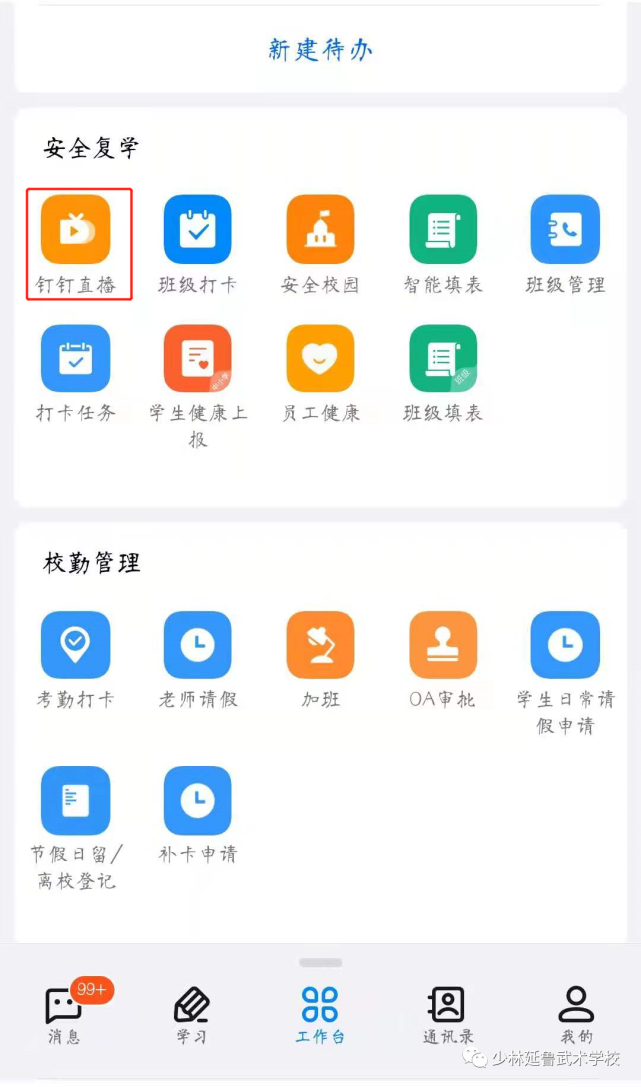Open 补卡申请
This screenshot has height=1087, width=641.
(x=198, y=801)
